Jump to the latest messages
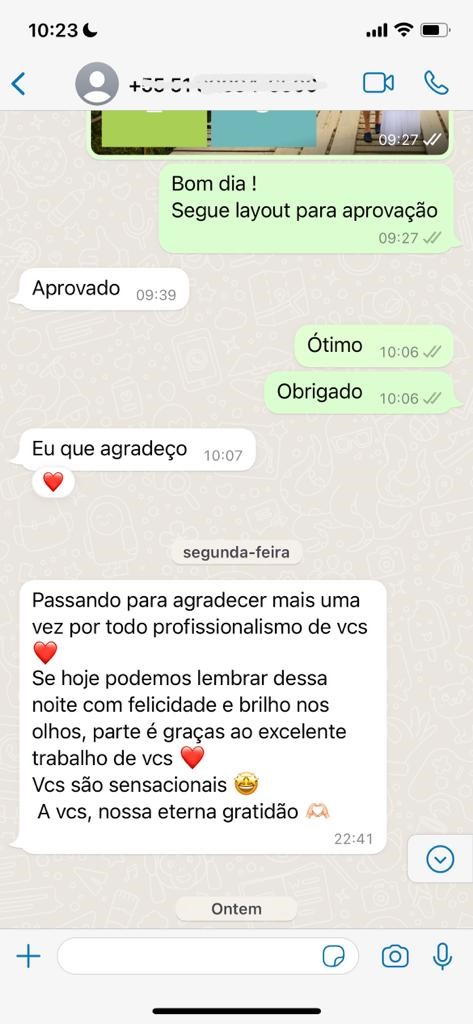This screenshot has width=473, height=1024. click(440, 859)
